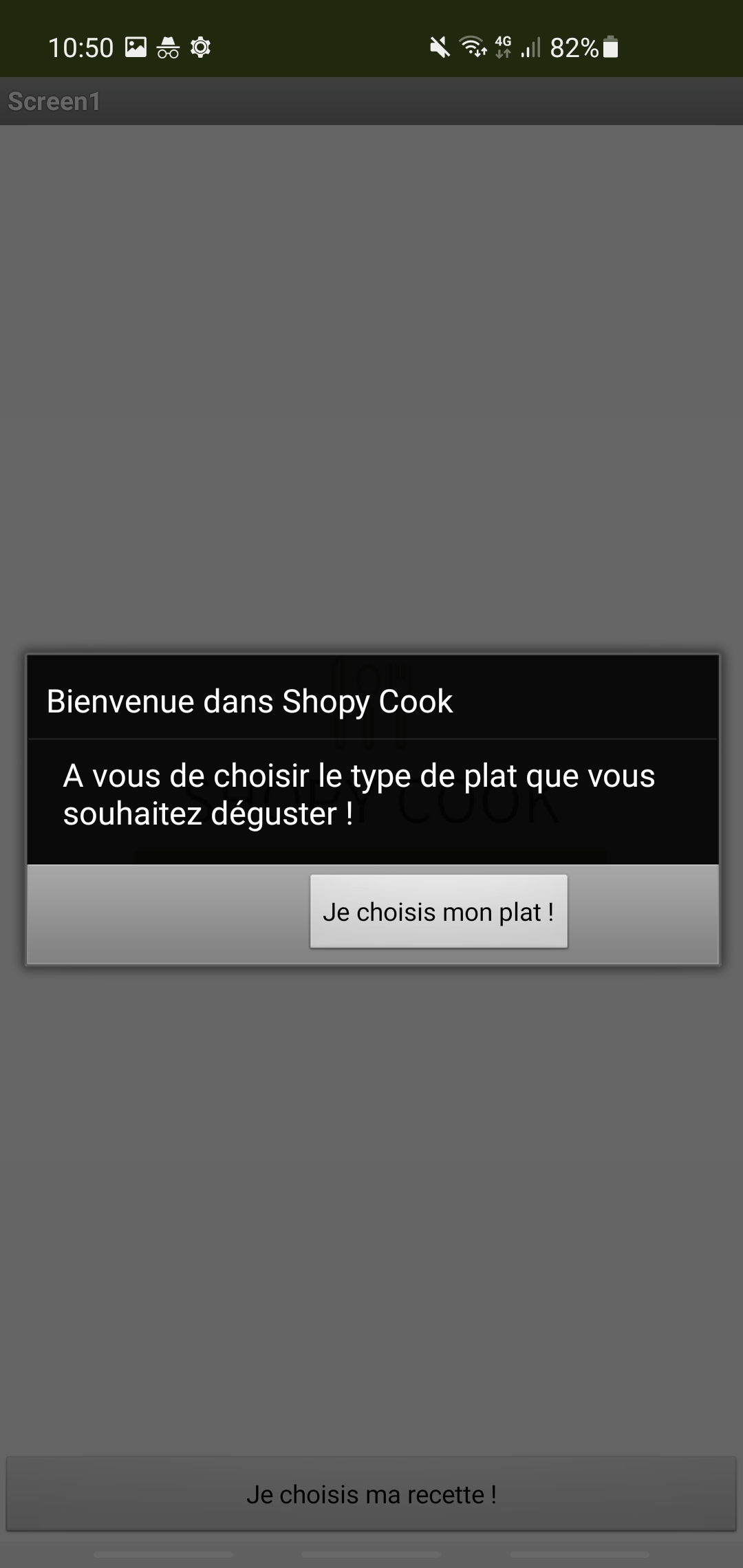This screenshot has width=743, height=1568.
Task: Tap the 'Je choisis mon plat !' button
Action: click(x=438, y=912)
